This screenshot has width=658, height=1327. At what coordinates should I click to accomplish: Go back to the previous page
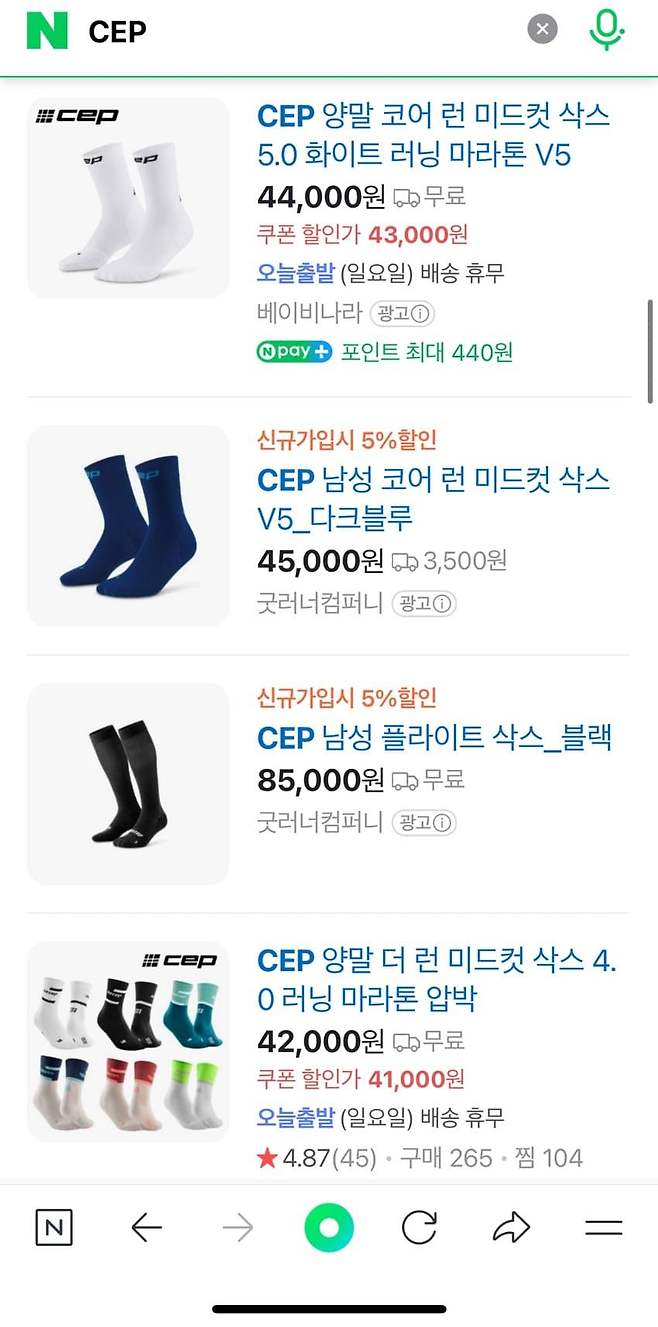point(147,1228)
